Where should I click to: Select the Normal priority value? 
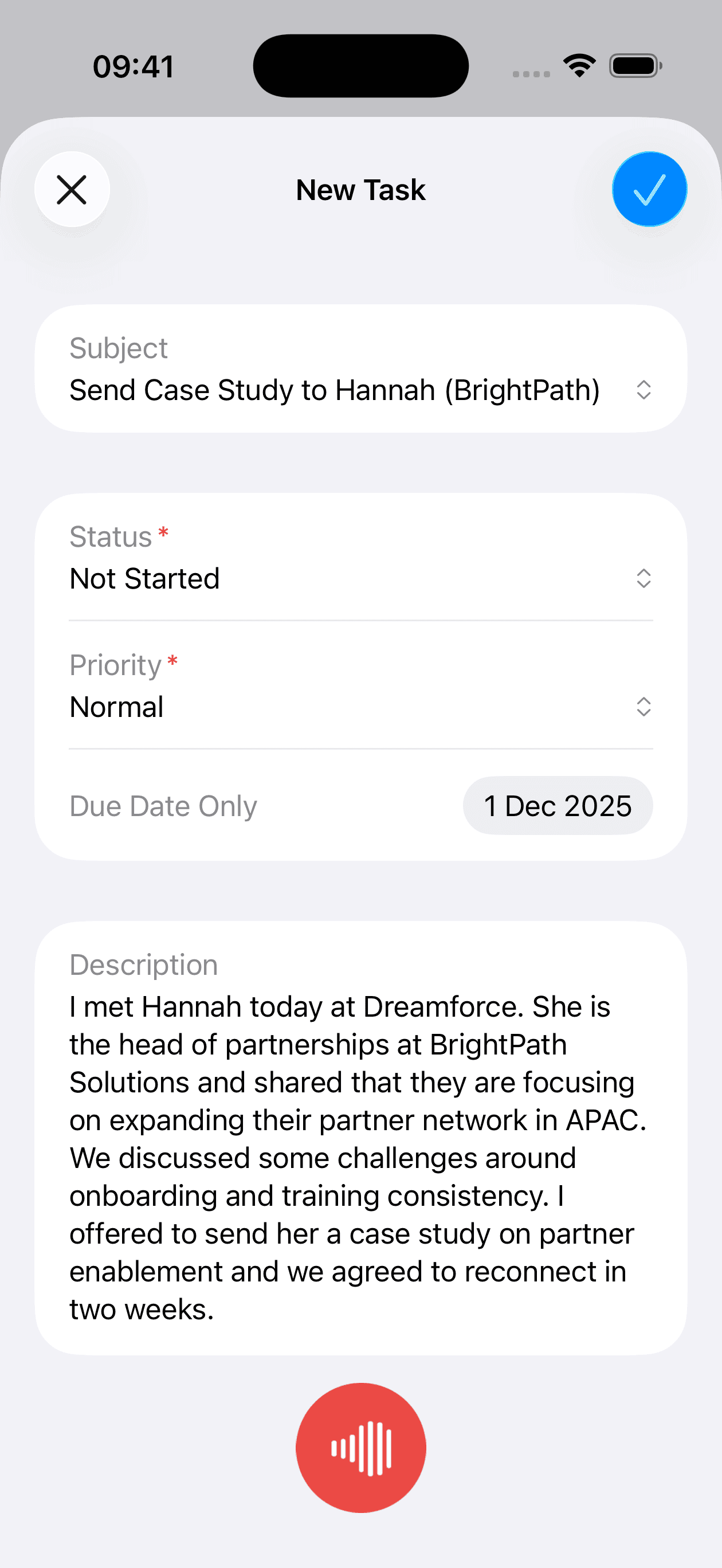116,706
